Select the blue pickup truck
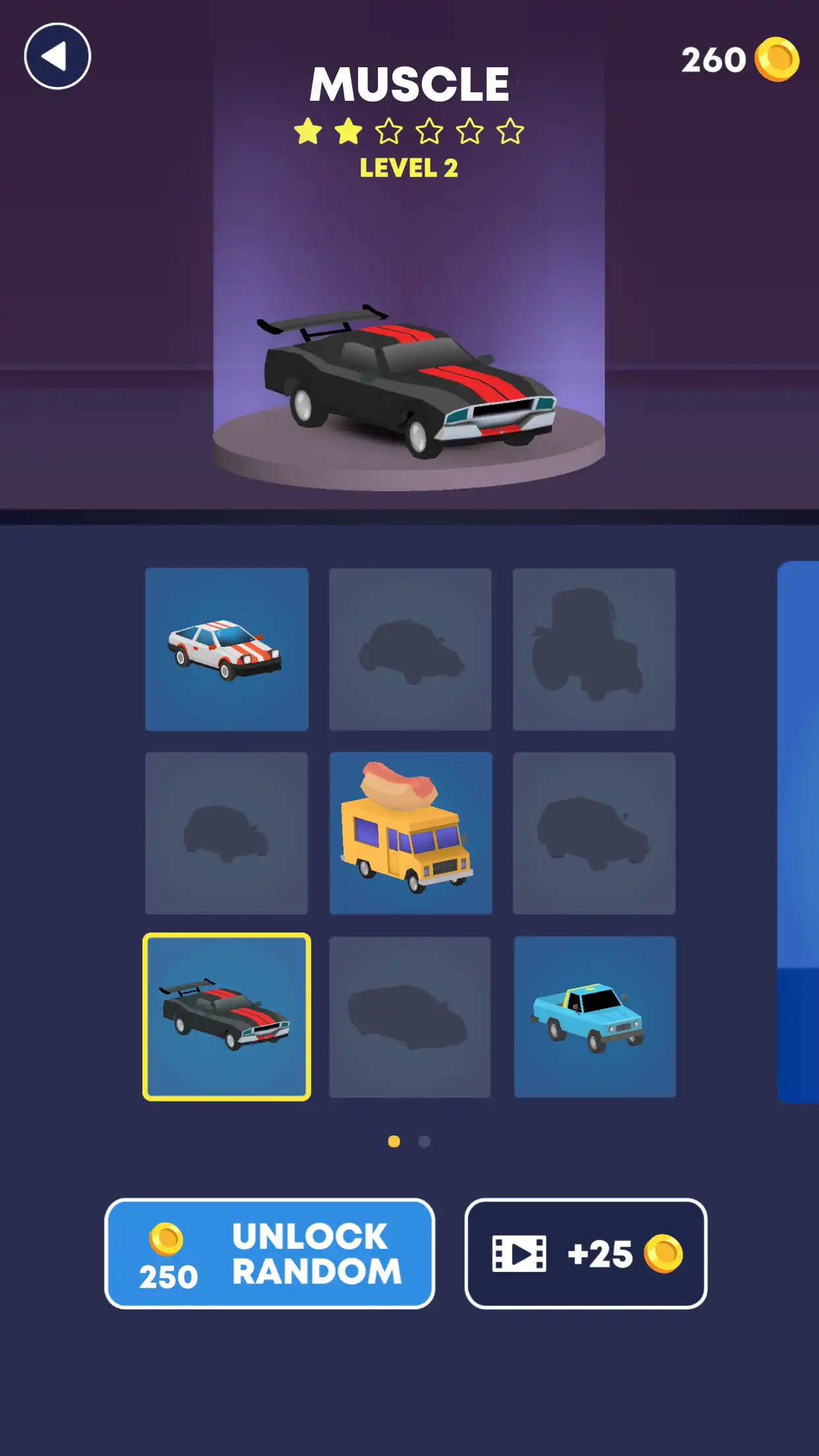 595,1017
